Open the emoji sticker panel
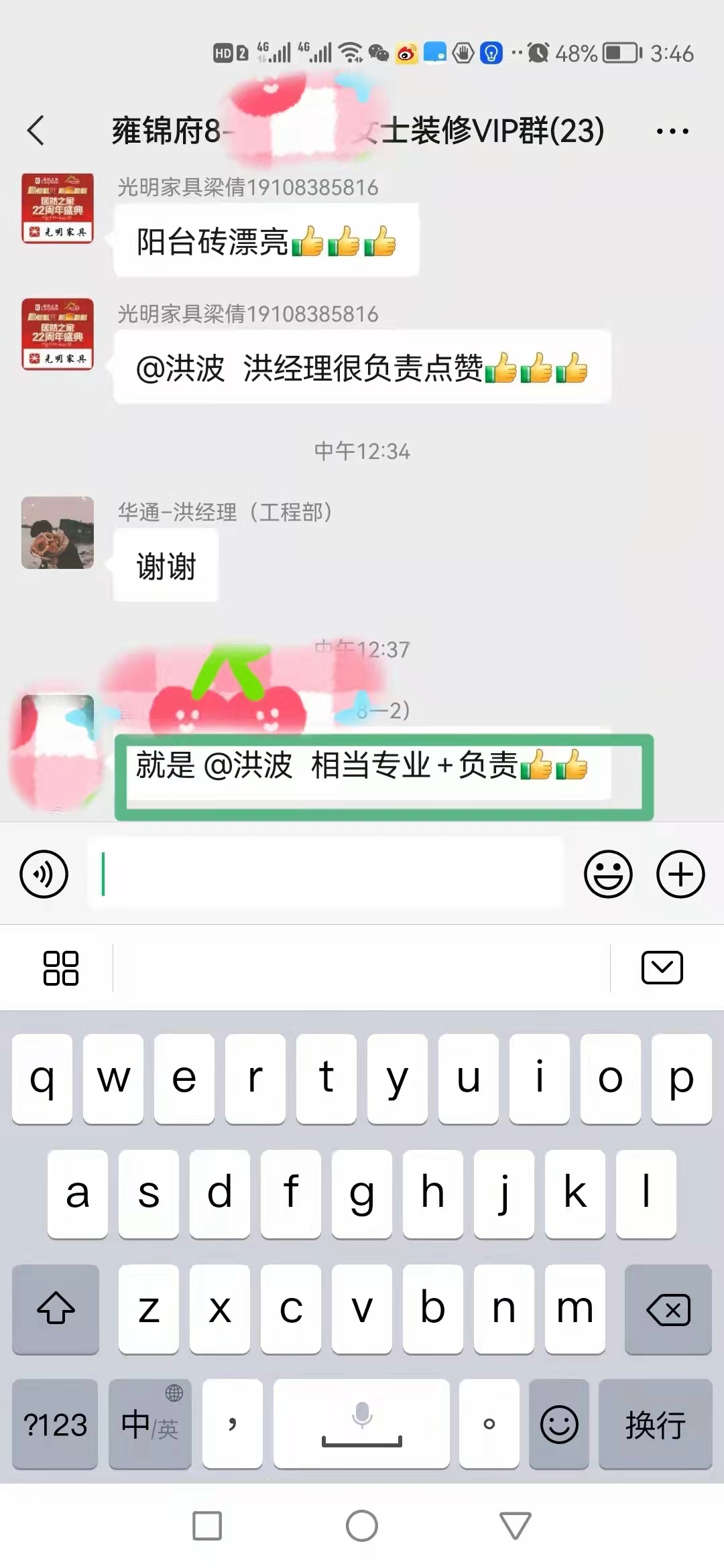Viewport: 724px width, 1568px height. (x=607, y=874)
